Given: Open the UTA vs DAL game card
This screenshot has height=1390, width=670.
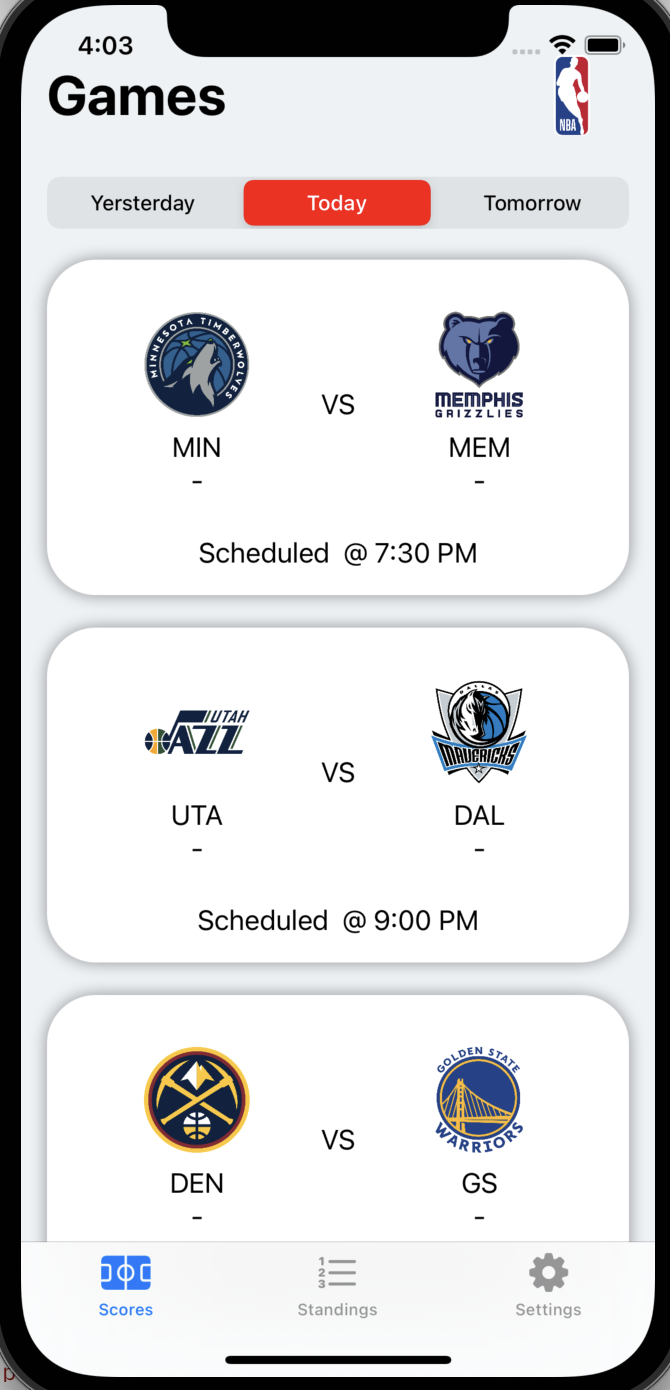Looking at the screenshot, I should coord(338,795).
